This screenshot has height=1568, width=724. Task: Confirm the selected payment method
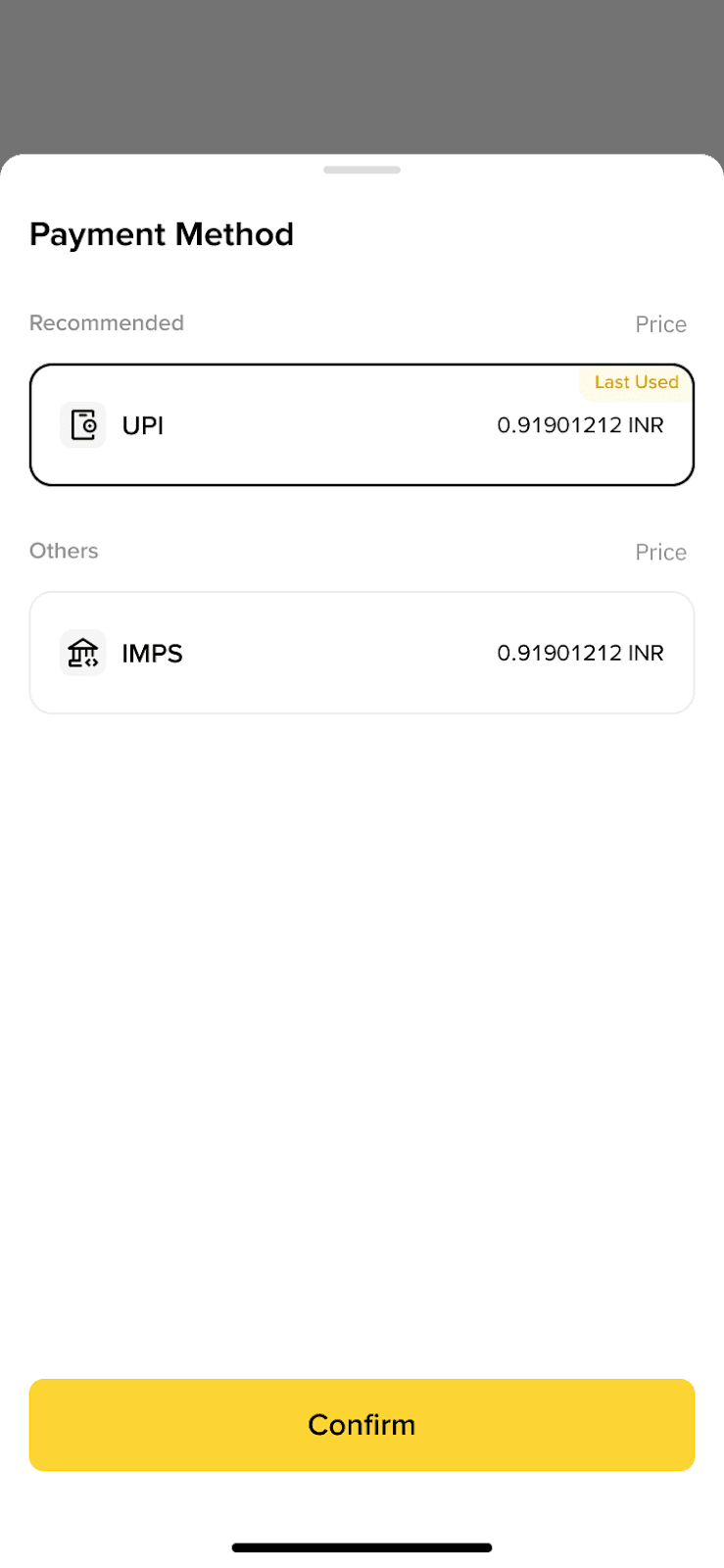pos(362,1424)
